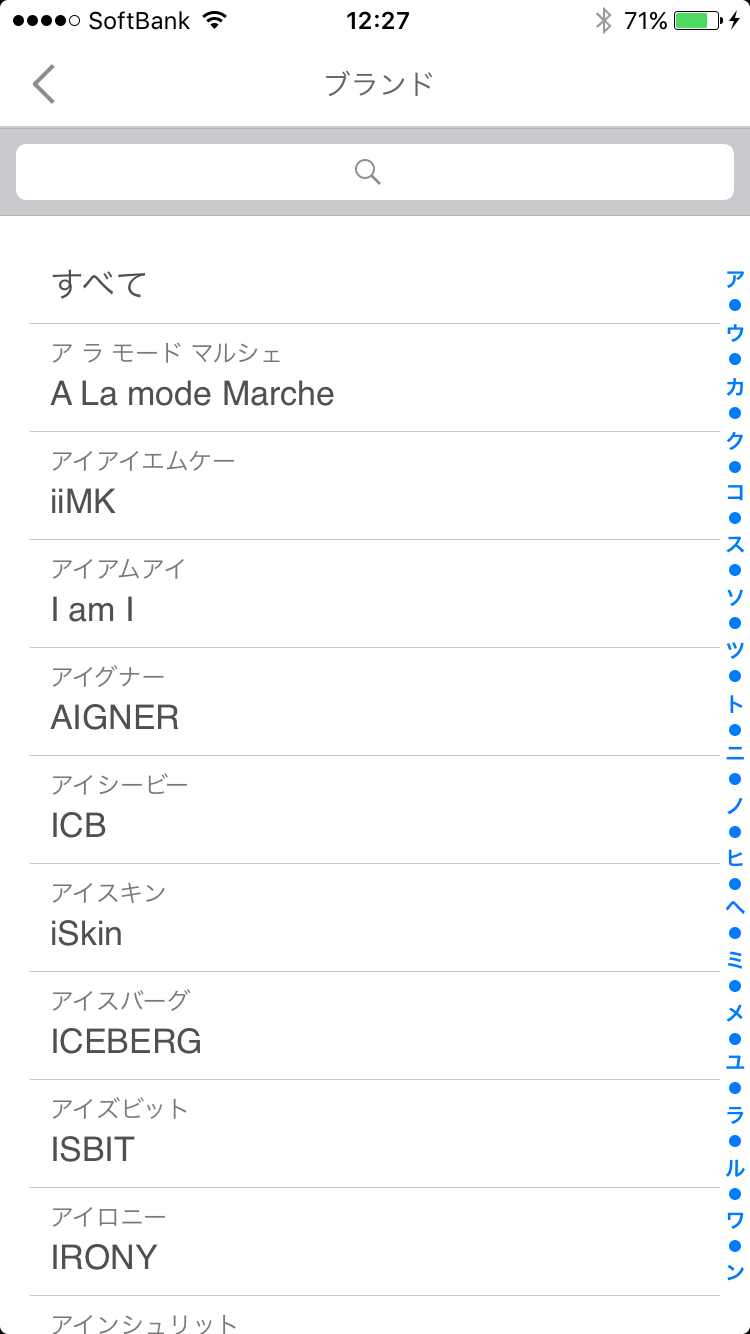Pick the iSkin brand
Image resolution: width=750 pixels, height=1334 pixels.
tap(375, 918)
